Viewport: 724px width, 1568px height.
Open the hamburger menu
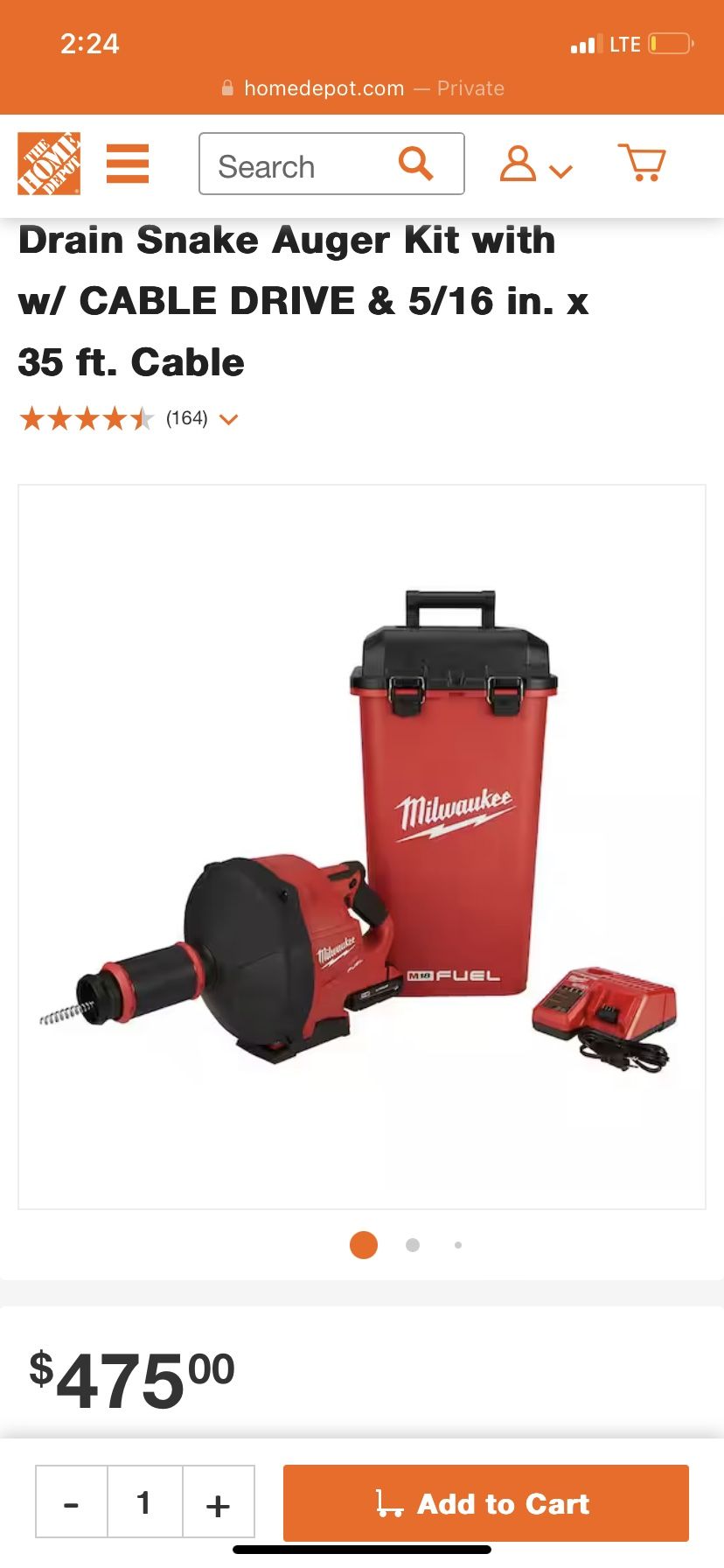128,164
